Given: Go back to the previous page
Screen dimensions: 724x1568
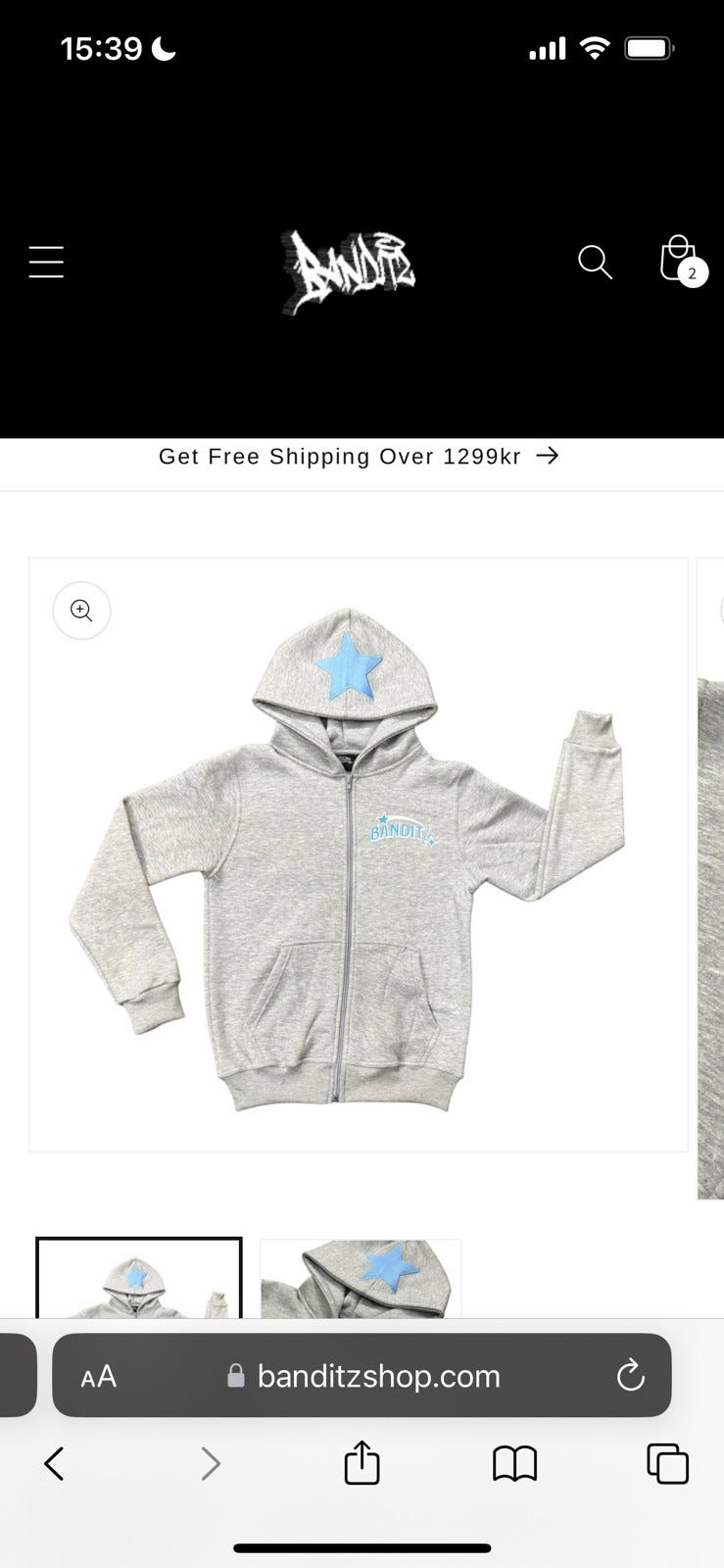Looking at the screenshot, I should click(x=55, y=1464).
